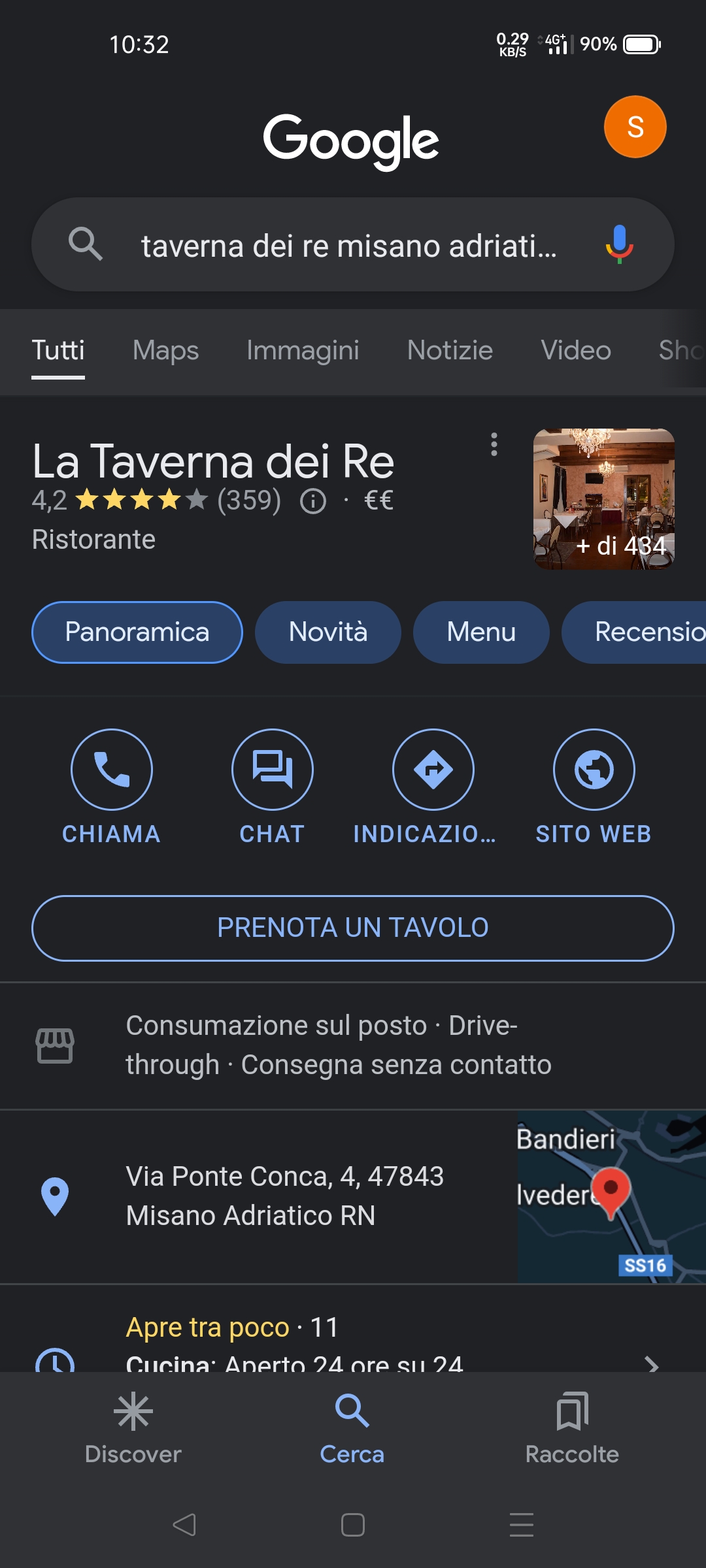Edit the search query box
This screenshot has width=706, height=1568.
click(x=348, y=246)
